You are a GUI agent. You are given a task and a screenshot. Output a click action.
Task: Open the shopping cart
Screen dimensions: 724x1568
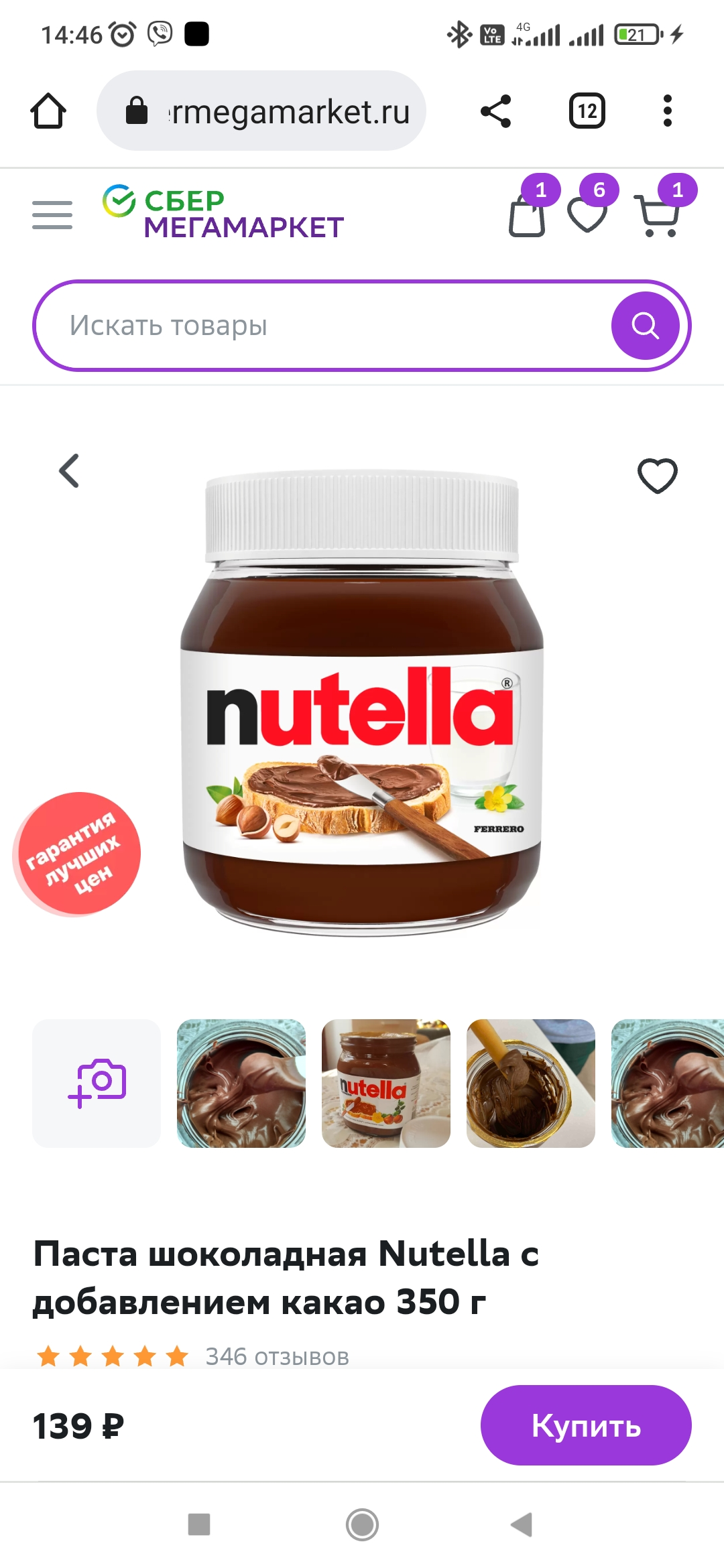click(658, 216)
